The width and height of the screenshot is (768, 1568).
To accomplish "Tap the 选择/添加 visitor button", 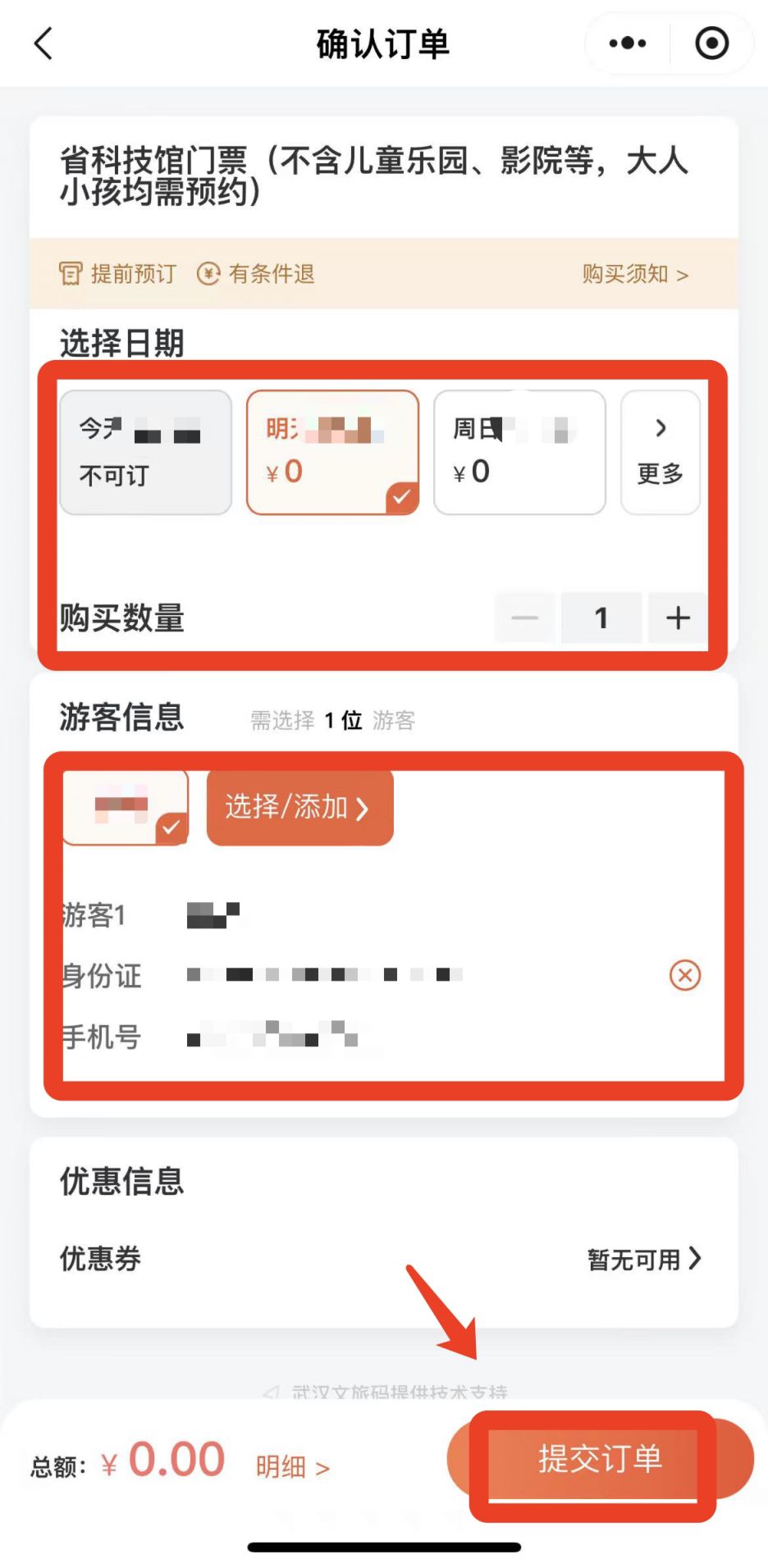I will pyautogui.click(x=299, y=807).
